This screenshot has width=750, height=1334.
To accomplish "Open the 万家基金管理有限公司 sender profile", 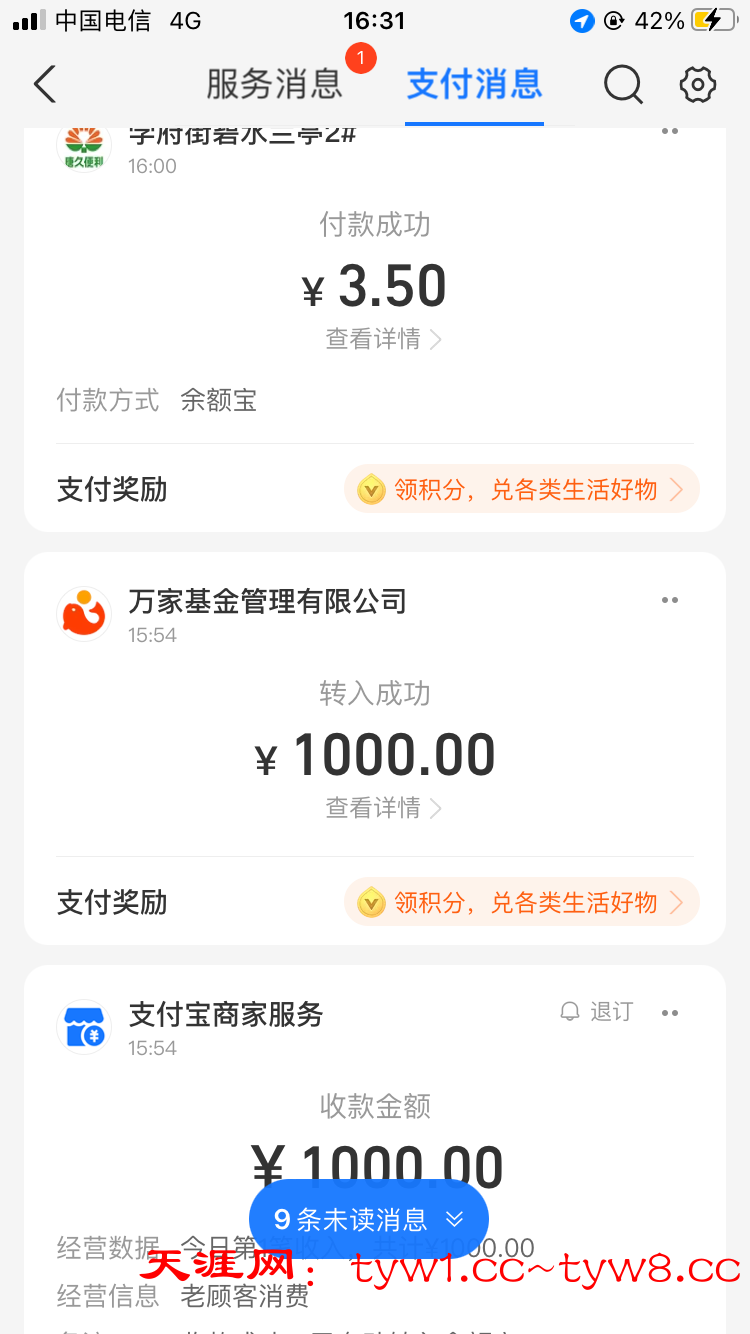I will [84, 613].
